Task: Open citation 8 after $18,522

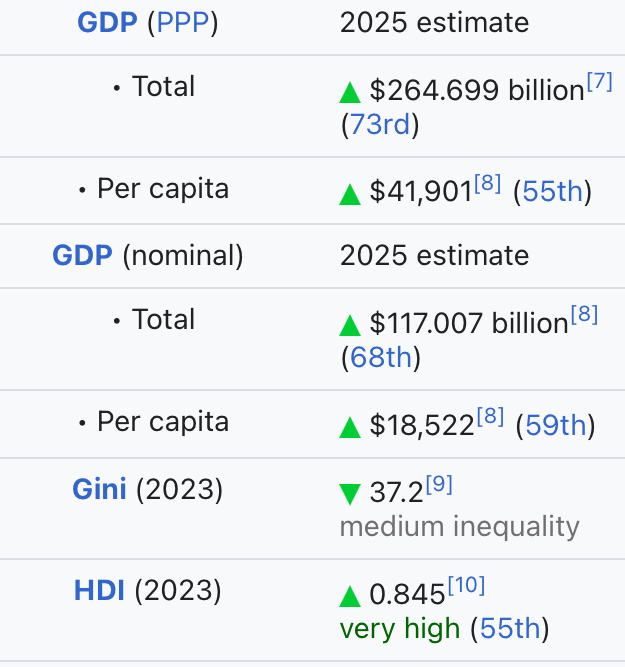Action: point(490,417)
